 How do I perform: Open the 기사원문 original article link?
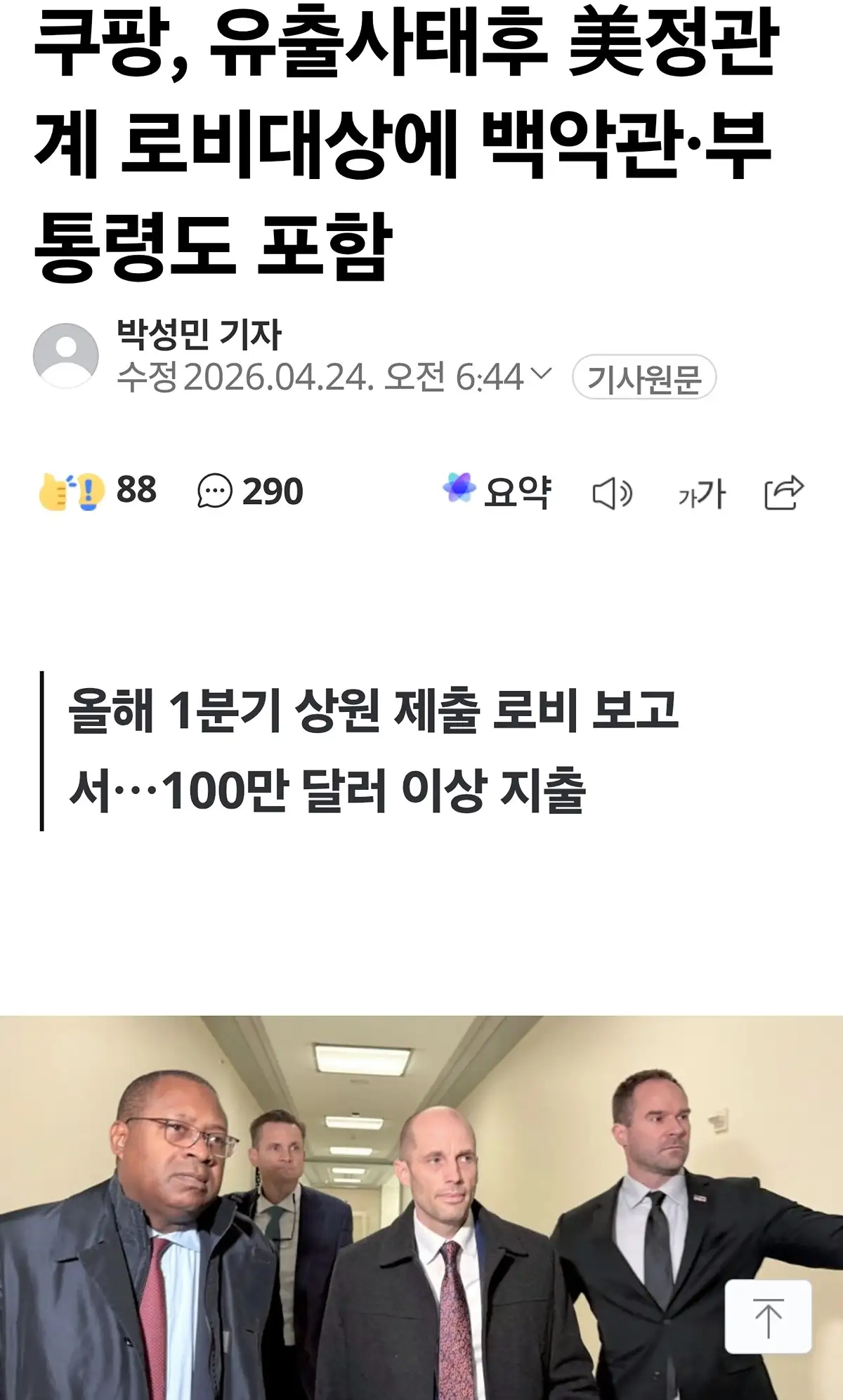pyautogui.click(x=643, y=378)
